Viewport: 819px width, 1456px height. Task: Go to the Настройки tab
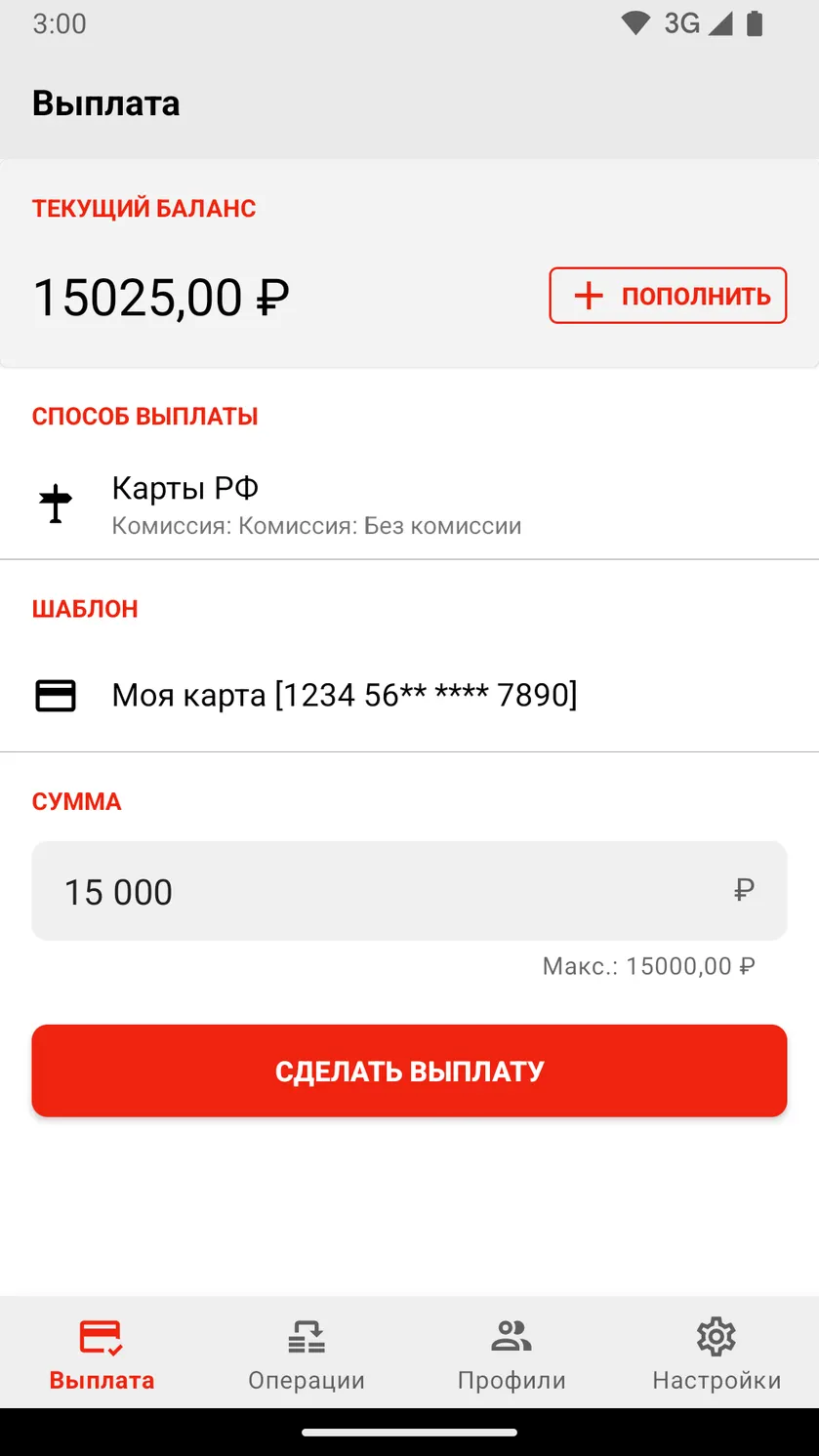point(717,1353)
